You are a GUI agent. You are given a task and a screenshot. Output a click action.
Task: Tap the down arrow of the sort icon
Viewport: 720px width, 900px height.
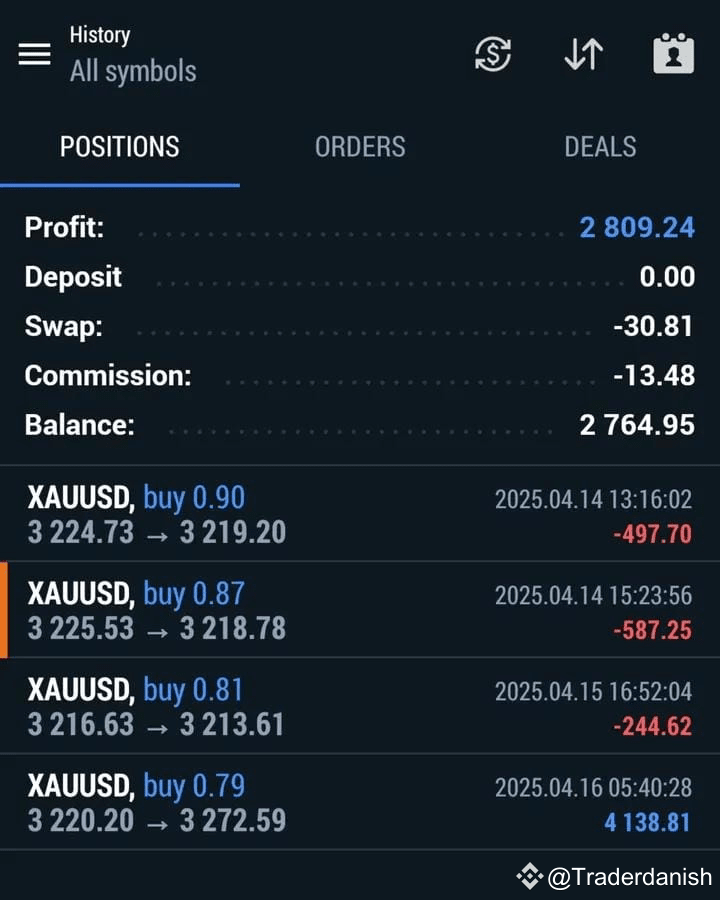tap(574, 55)
